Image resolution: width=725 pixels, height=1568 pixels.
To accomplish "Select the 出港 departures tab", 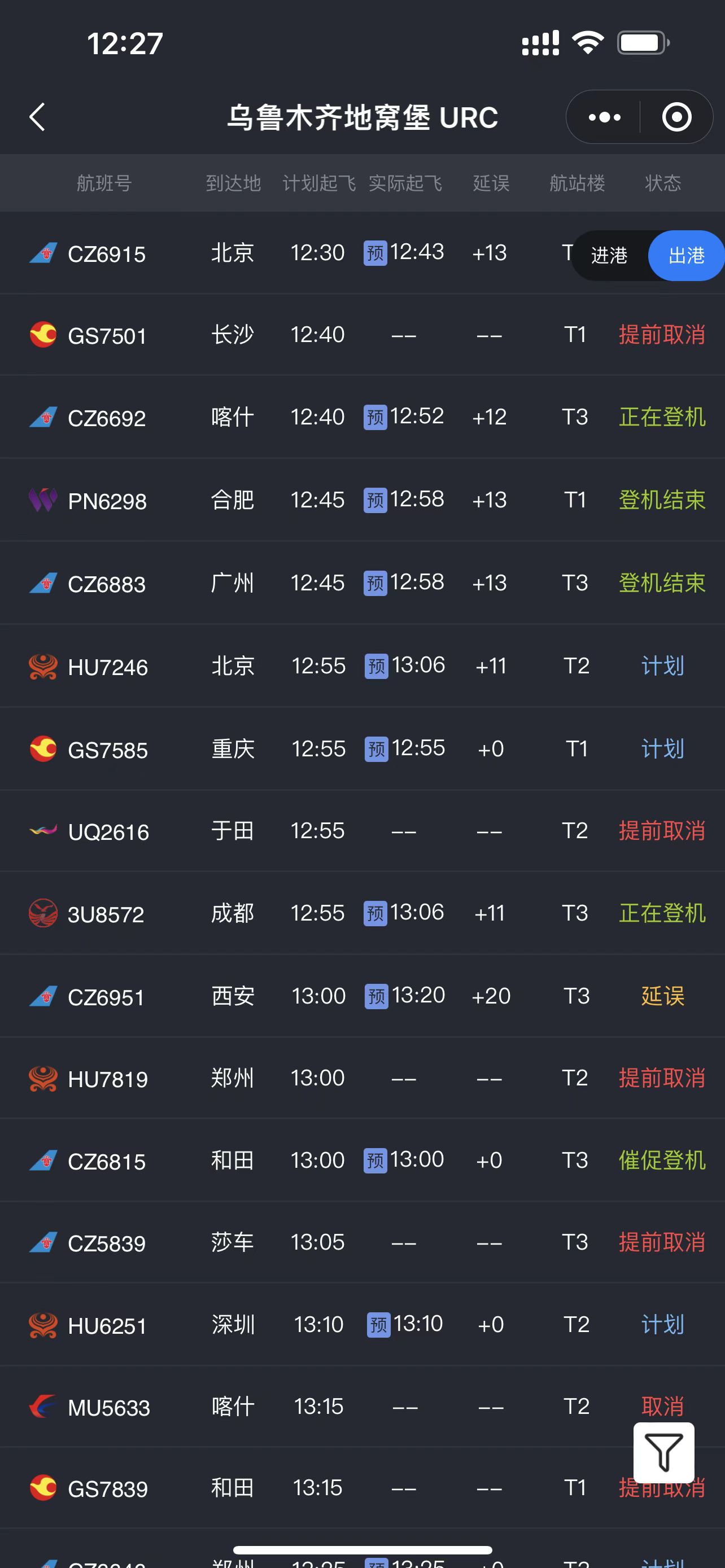I will 686,256.
